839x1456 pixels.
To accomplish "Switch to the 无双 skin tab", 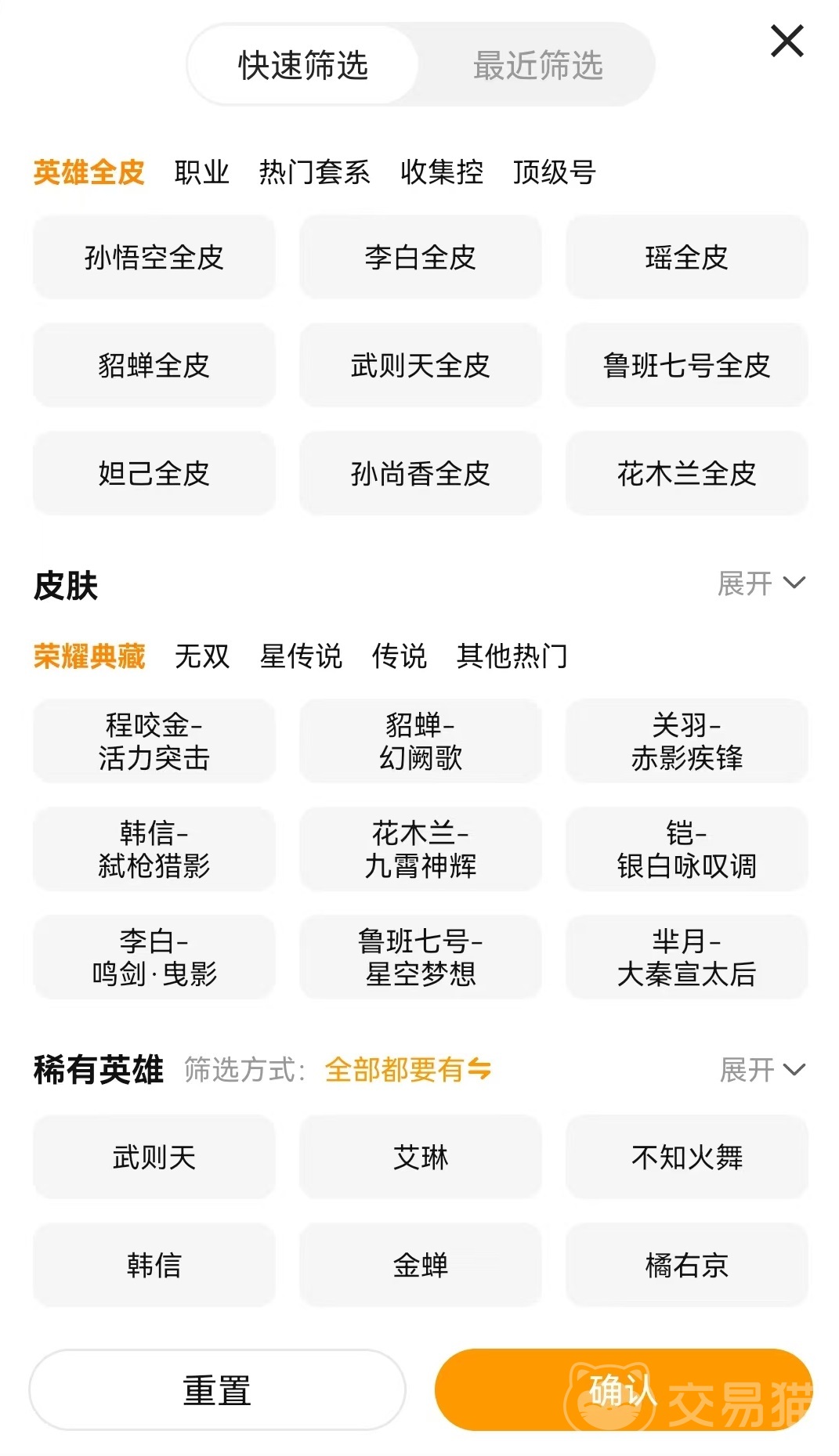I will [x=201, y=656].
